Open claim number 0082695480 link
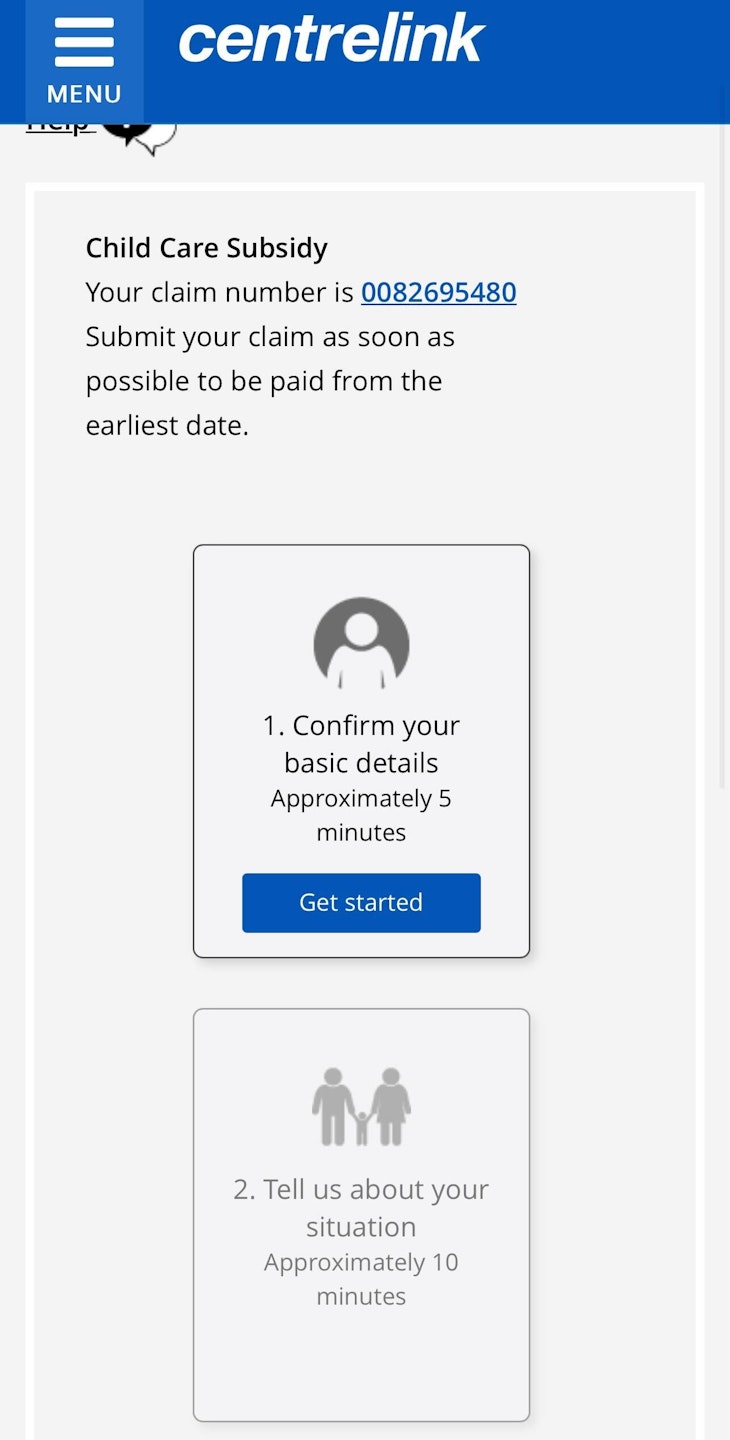Screen dimensions: 730x1440 pos(438,292)
